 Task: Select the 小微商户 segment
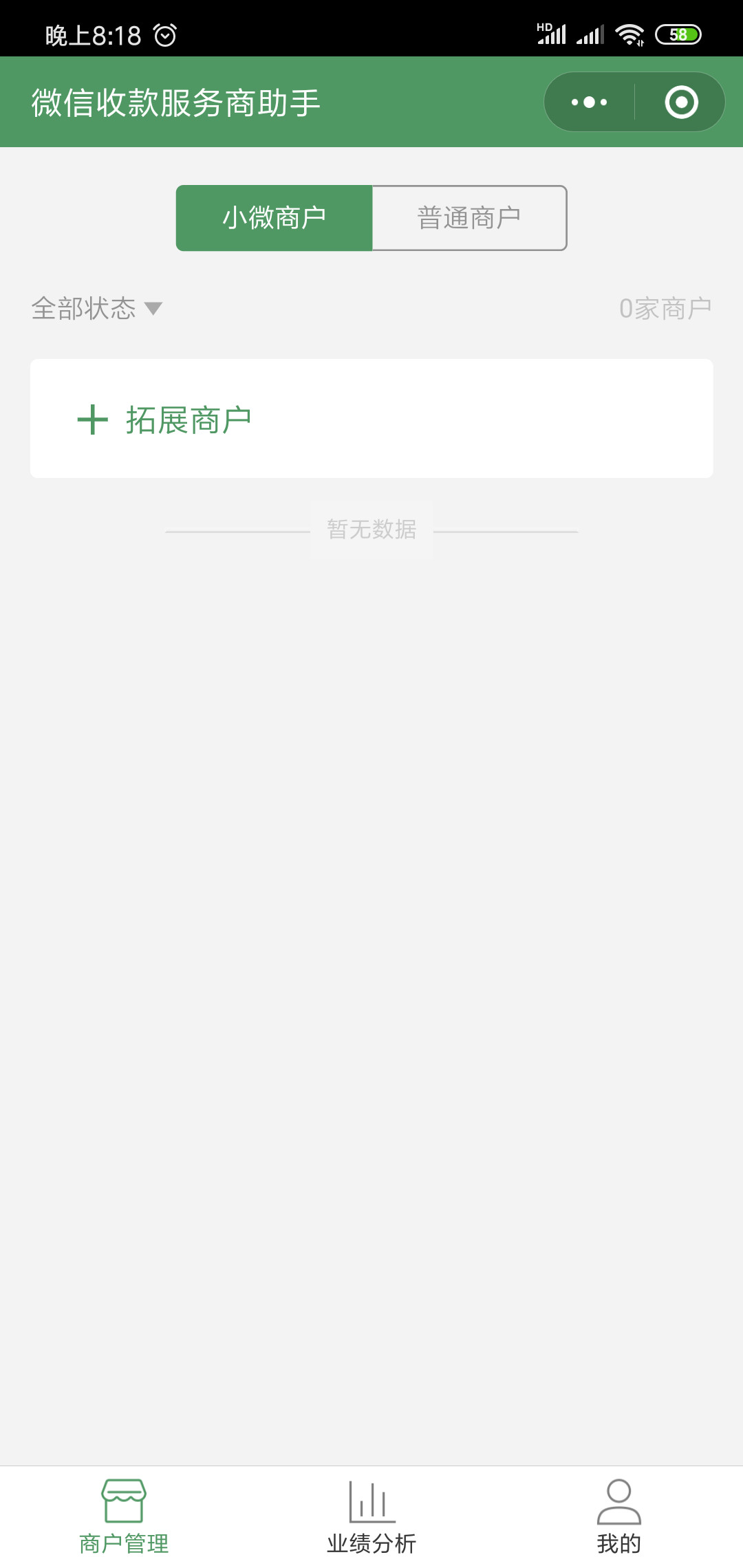[274, 218]
